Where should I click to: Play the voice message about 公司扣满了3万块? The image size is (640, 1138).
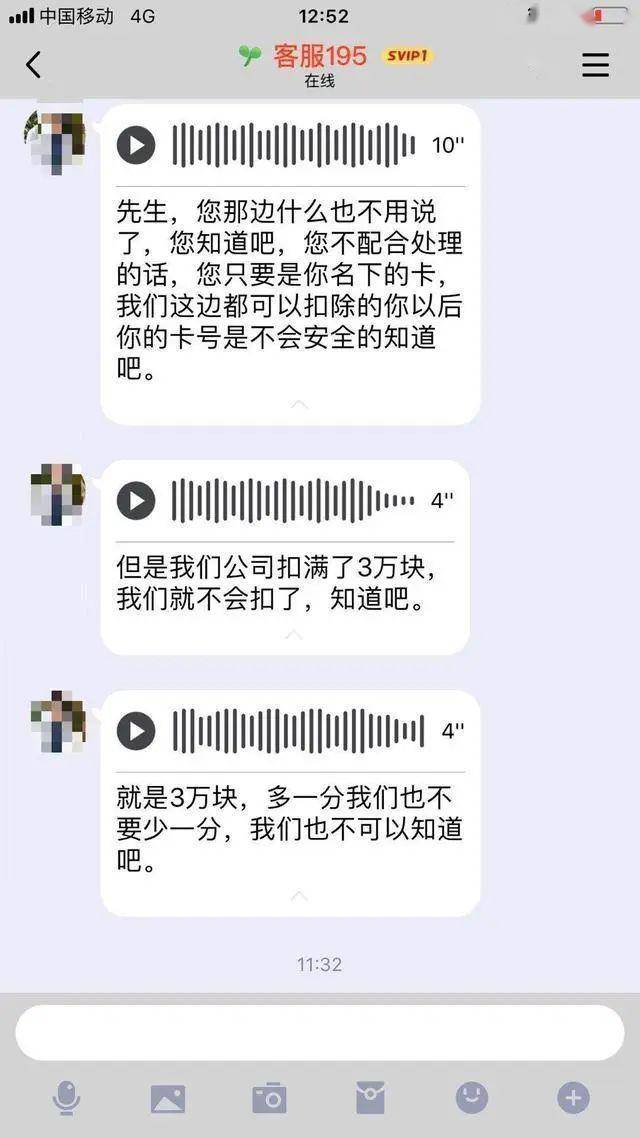pyautogui.click(x=136, y=501)
